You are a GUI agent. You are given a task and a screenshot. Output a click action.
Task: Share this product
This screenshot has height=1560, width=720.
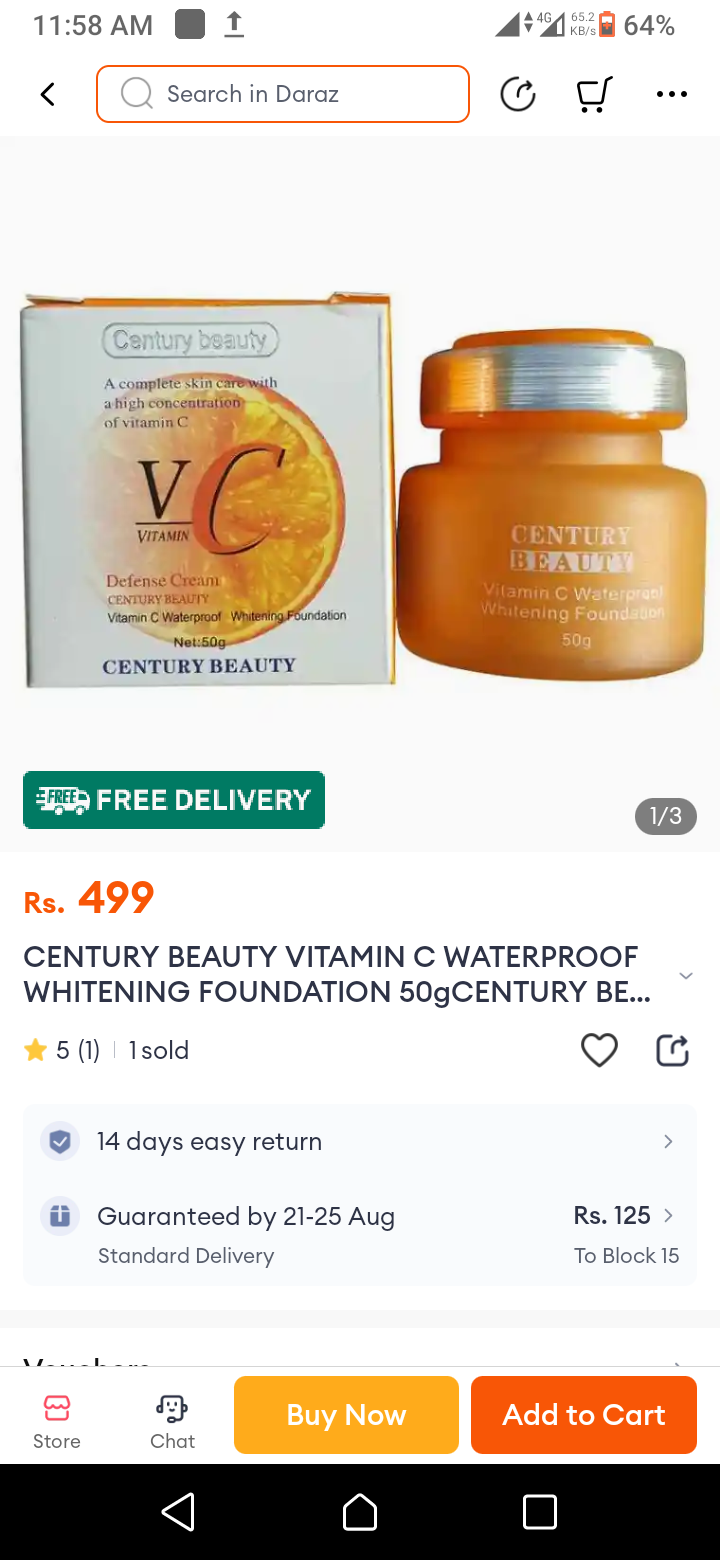(x=672, y=1050)
